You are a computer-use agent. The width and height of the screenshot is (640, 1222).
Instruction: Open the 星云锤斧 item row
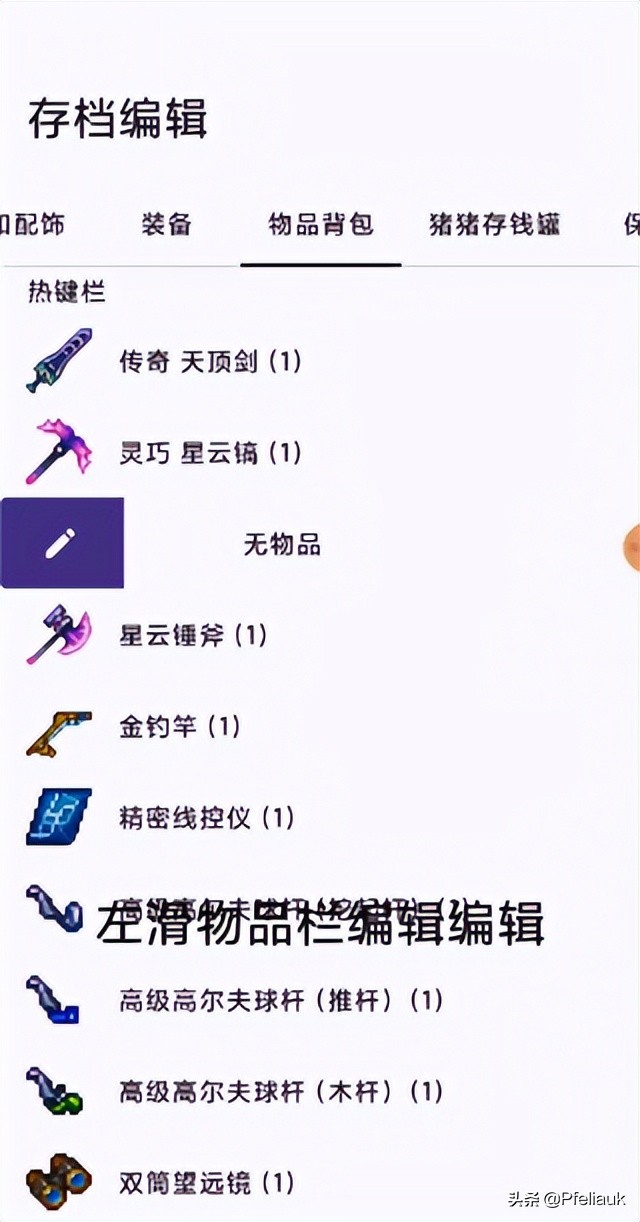point(193,635)
